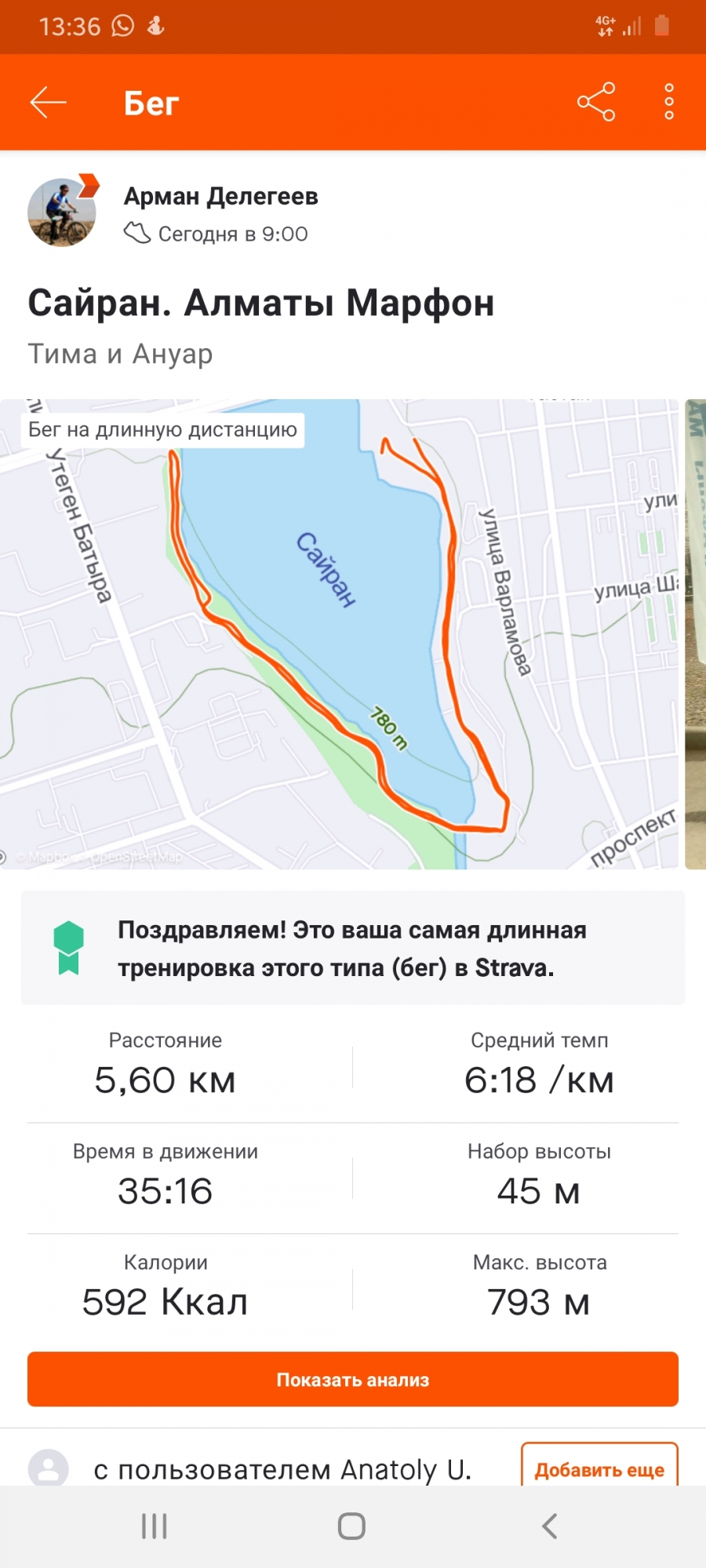Go back using the arrow icon
This screenshot has width=706, height=1568.
click(49, 103)
